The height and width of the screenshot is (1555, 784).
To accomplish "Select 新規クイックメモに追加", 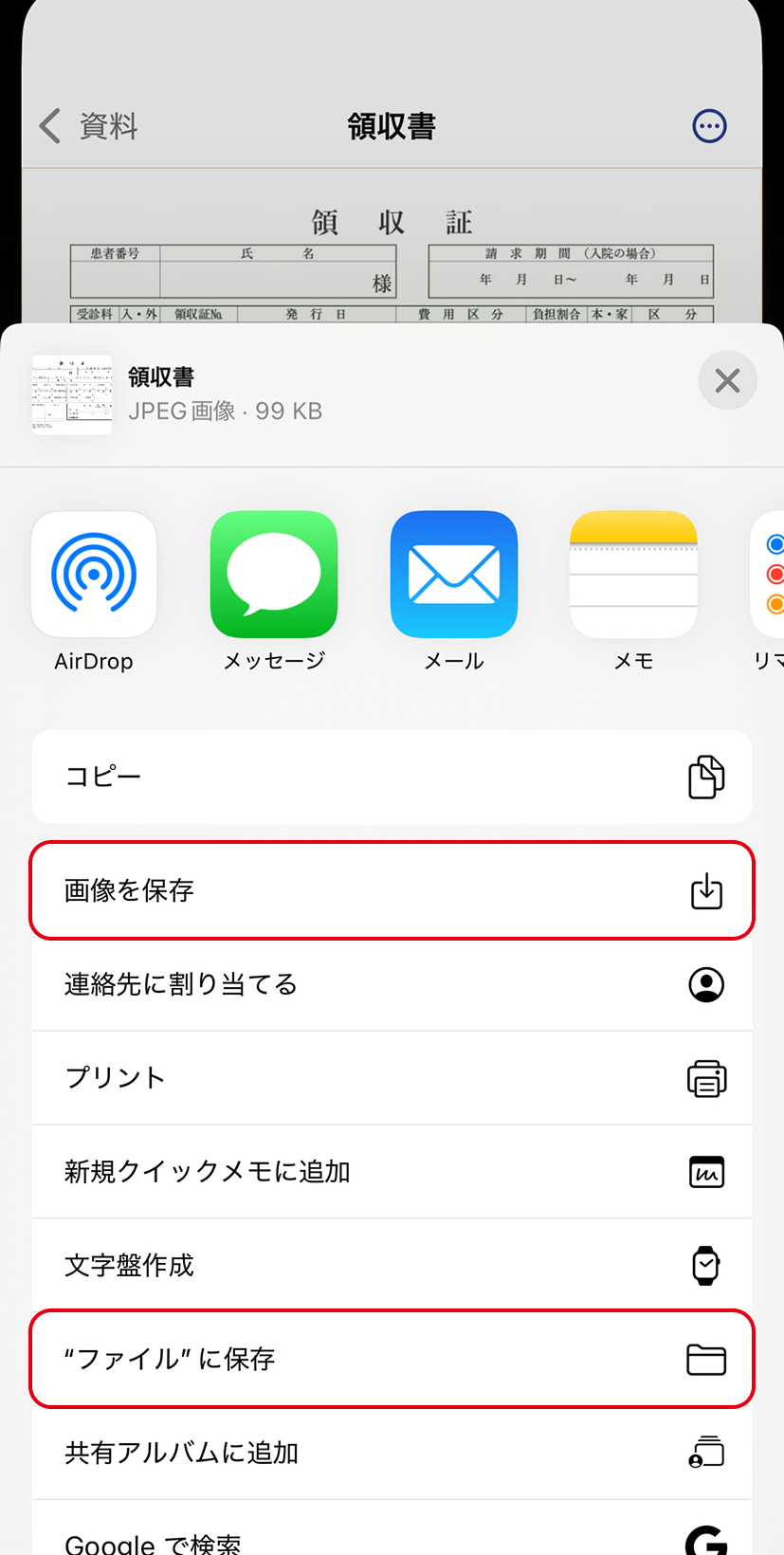I will tap(392, 1172).
